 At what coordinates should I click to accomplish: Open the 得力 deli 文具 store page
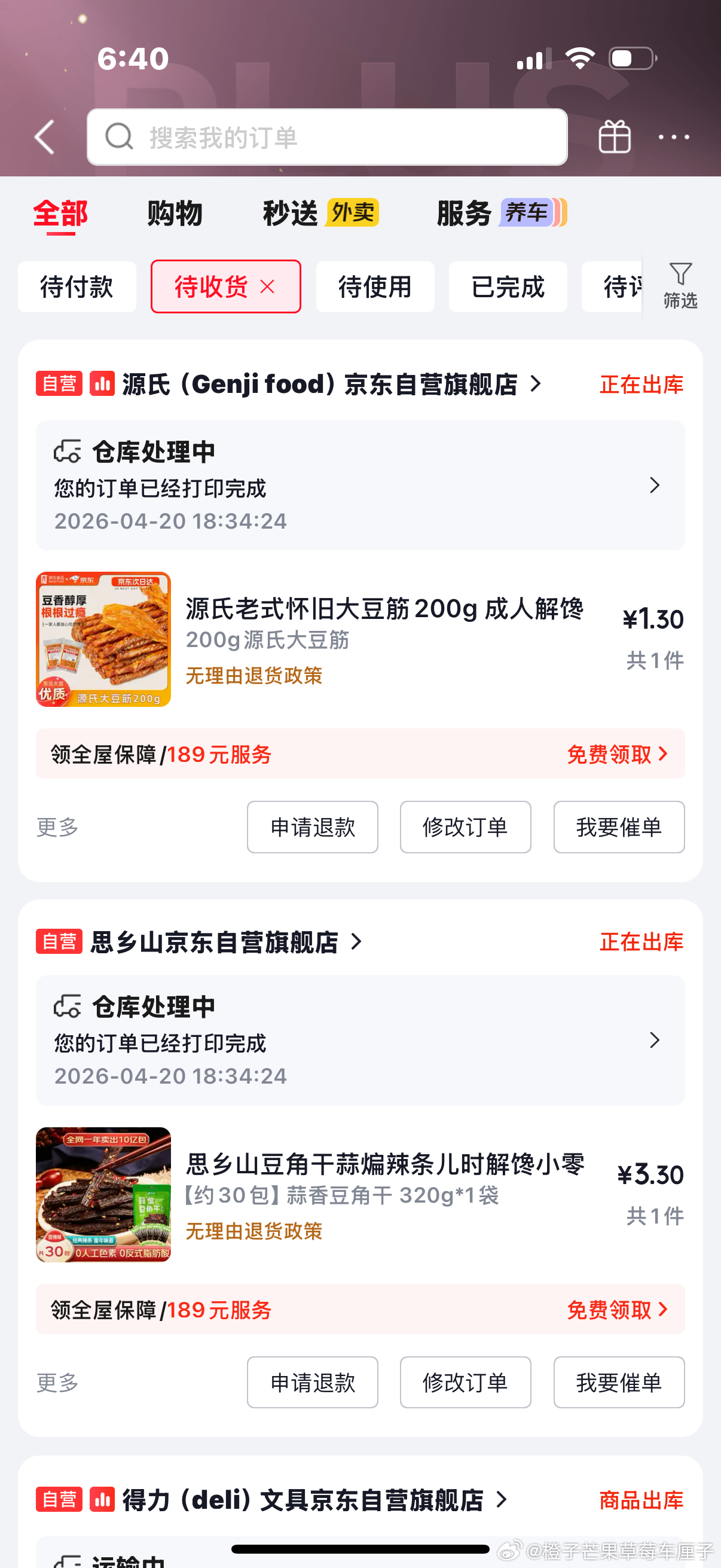point(303,1500)
